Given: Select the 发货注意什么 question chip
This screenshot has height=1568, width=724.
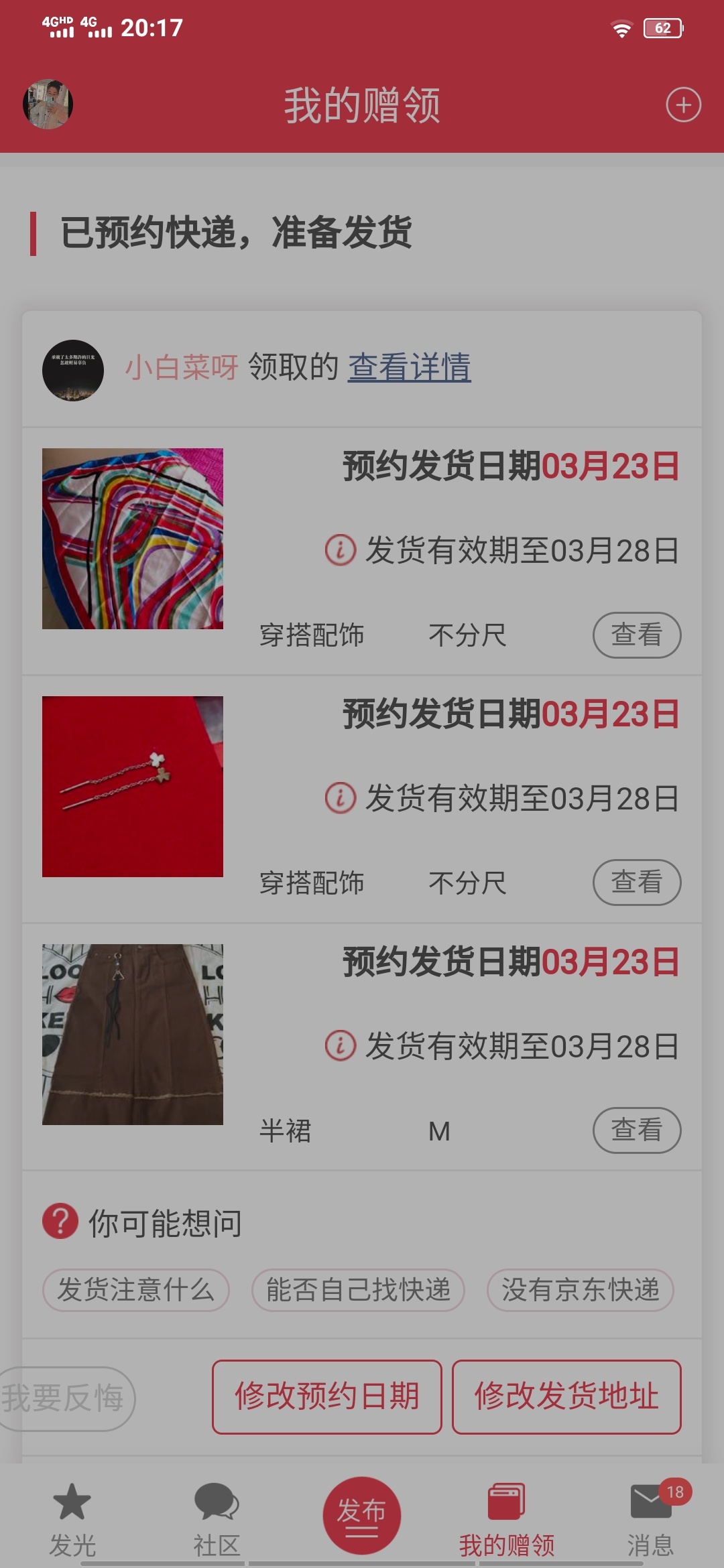Looking at the screenshot, I should click(x=136, y=1290).
